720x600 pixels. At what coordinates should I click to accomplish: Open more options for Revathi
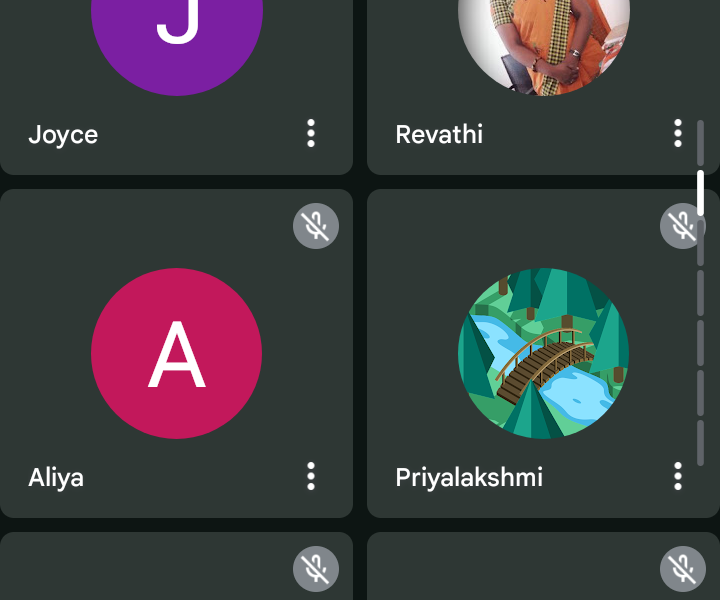[x=678, y=133]
